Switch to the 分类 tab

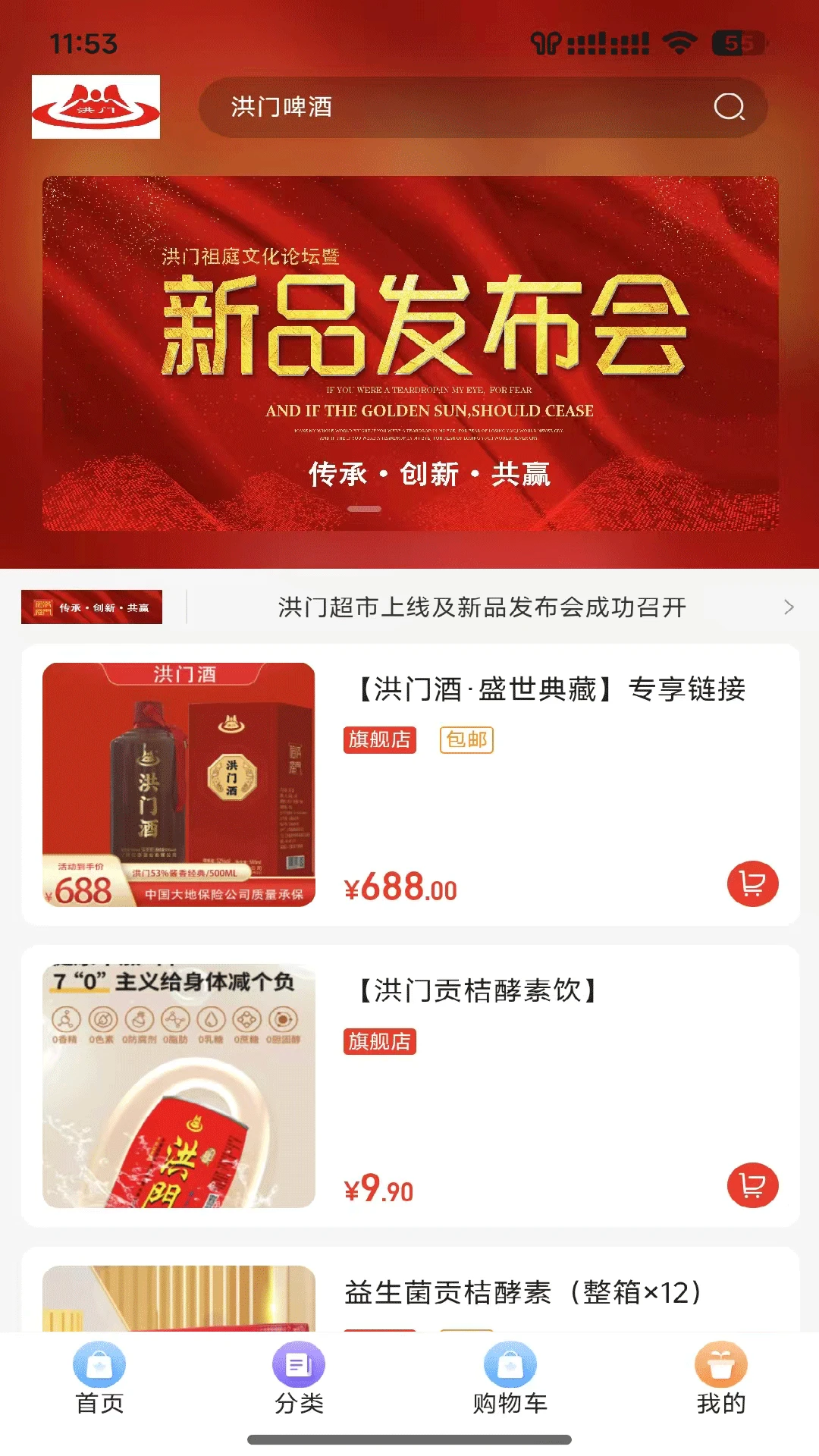coord(299,1379)
